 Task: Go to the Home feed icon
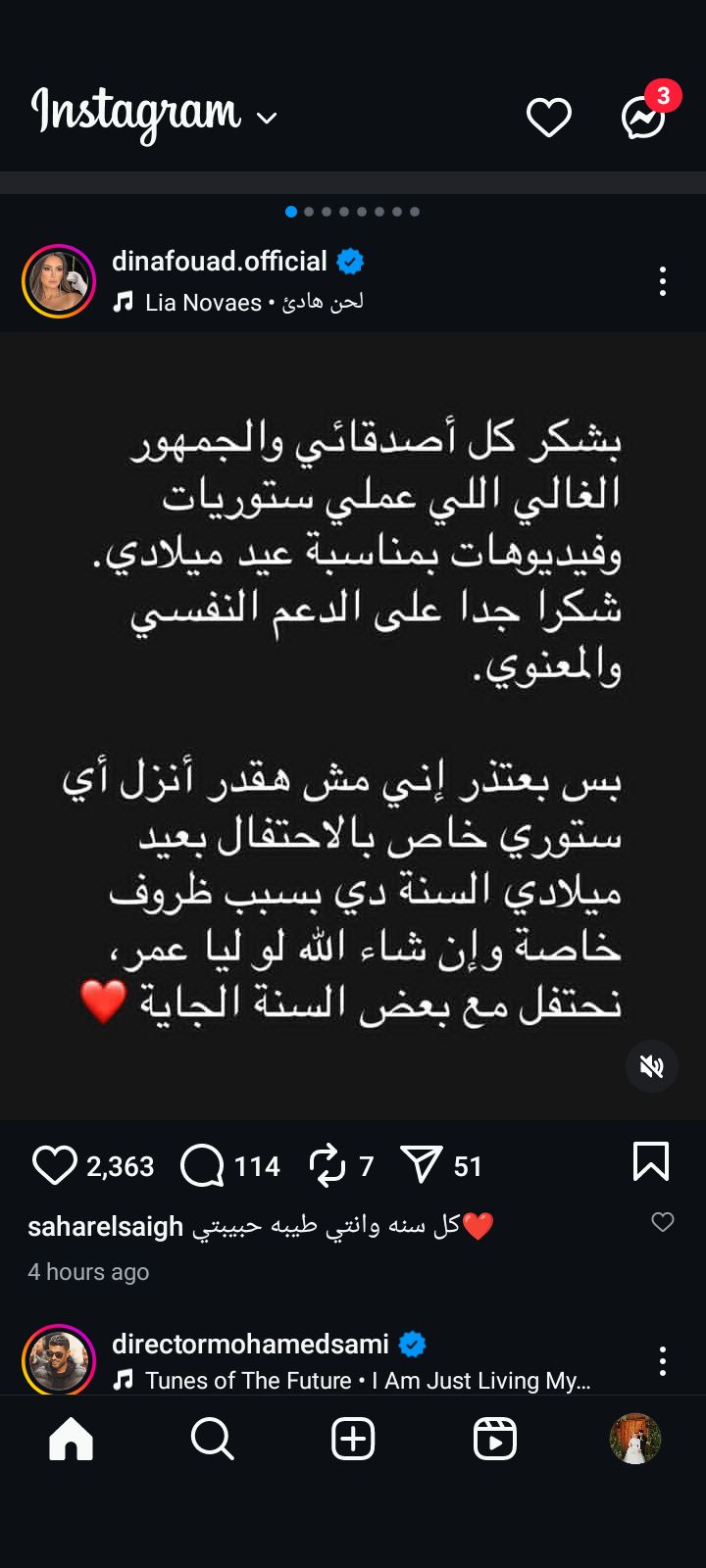pyautogui.click(x=70, y=1439)
